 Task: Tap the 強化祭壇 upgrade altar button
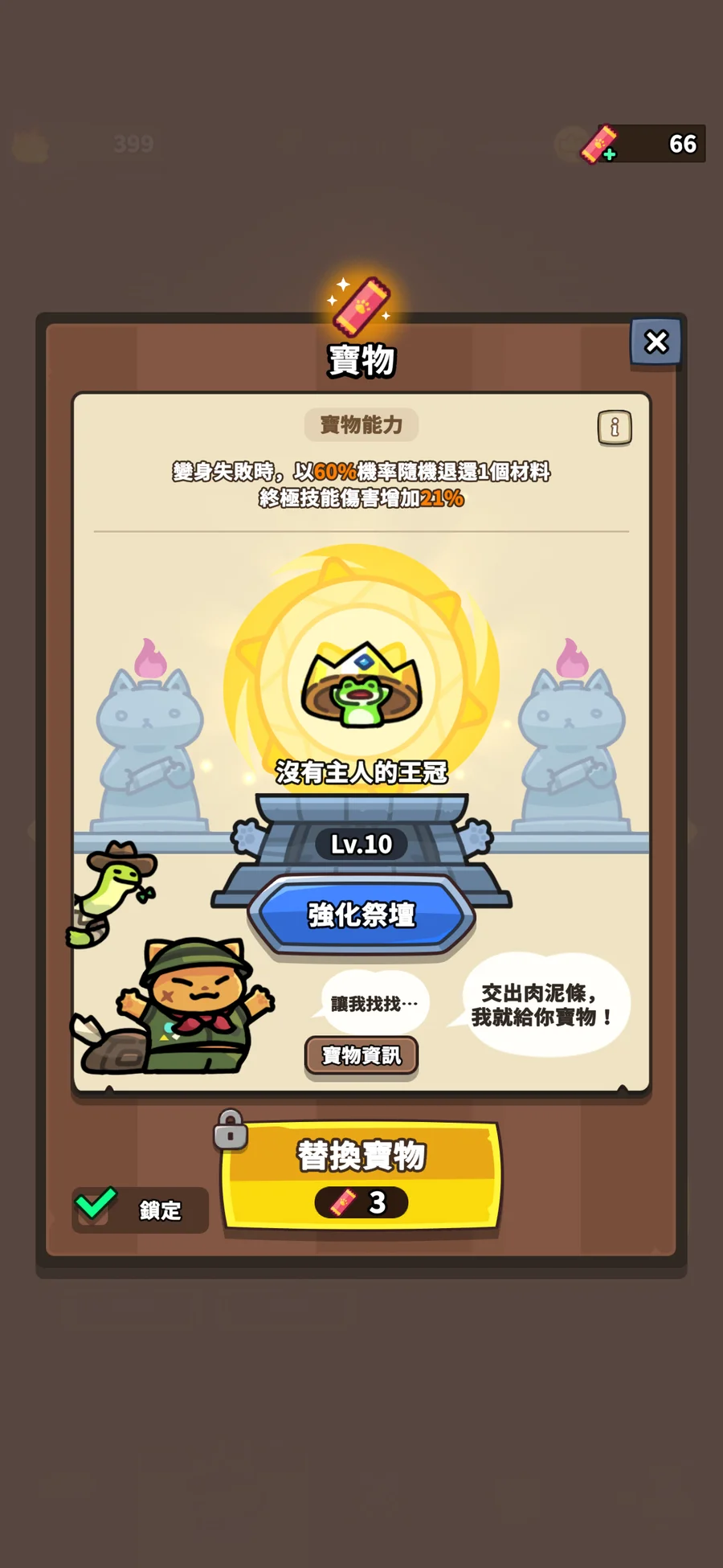[x=361, y=915]
